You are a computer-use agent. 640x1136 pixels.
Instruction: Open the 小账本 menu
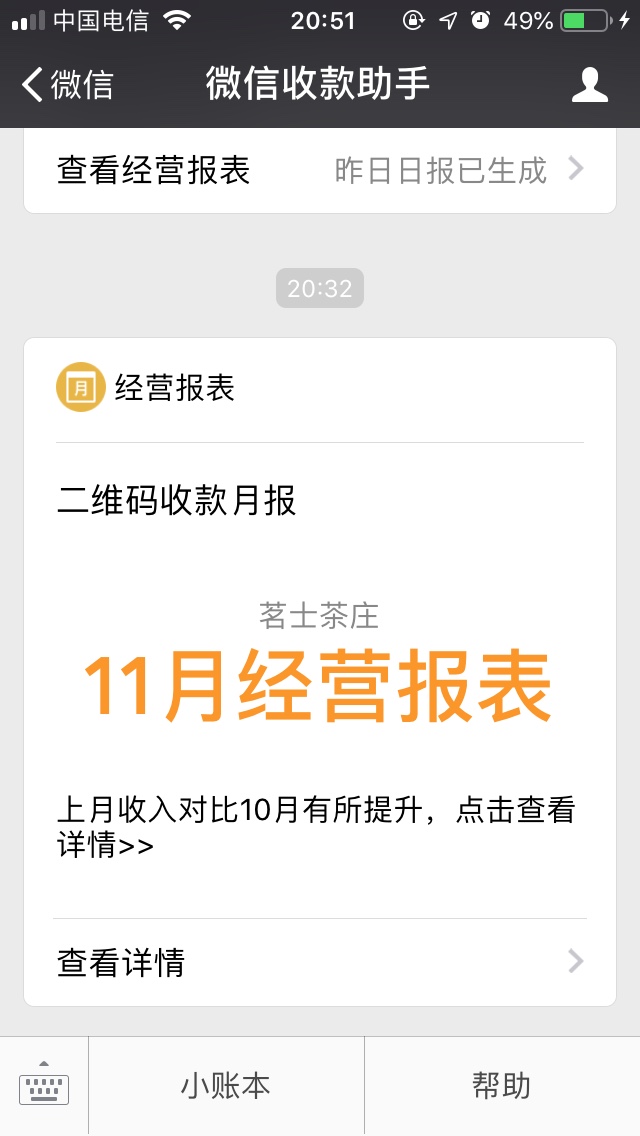tap(225, 1085)
